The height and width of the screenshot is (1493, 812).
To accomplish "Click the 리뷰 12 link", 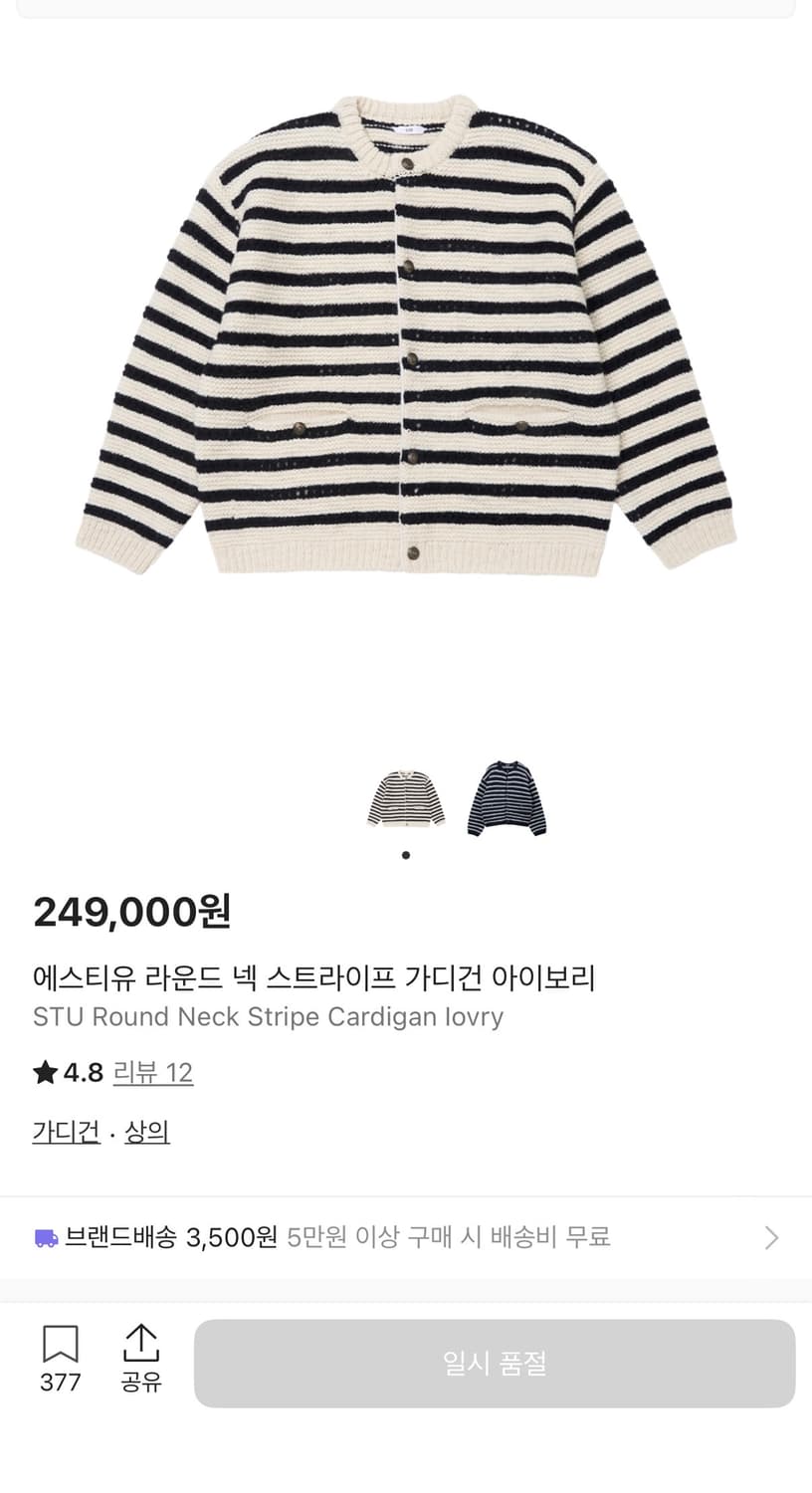I will coord(153,1073).
